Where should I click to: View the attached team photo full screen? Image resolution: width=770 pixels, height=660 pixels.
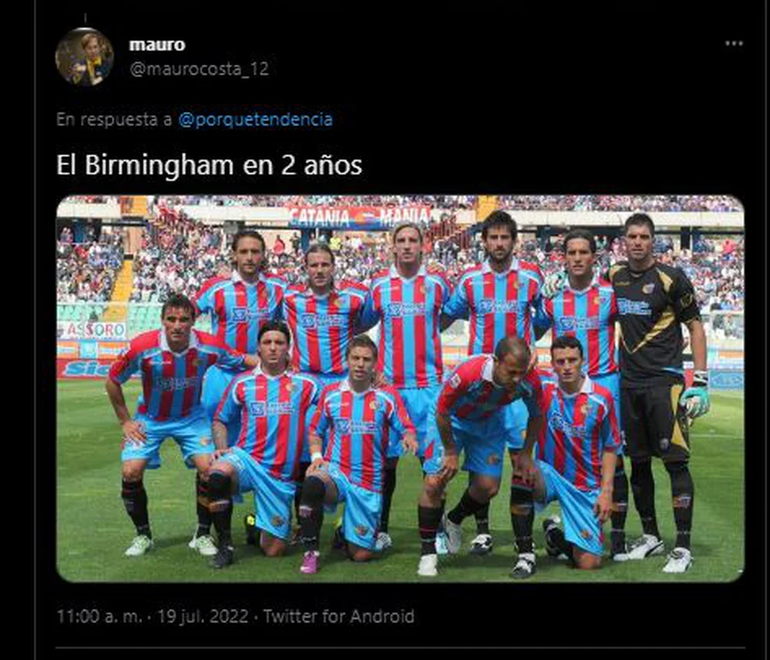pos(400,388)
